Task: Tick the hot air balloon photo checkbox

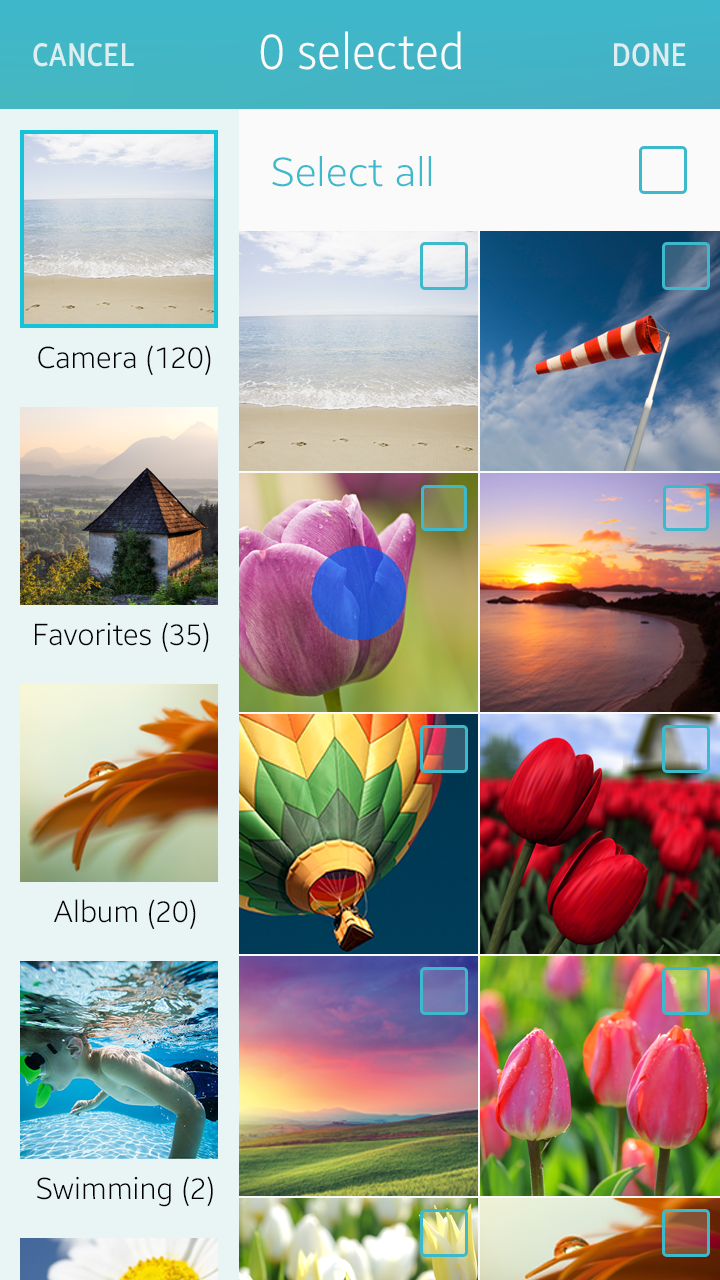Action: tap(443, 749)
